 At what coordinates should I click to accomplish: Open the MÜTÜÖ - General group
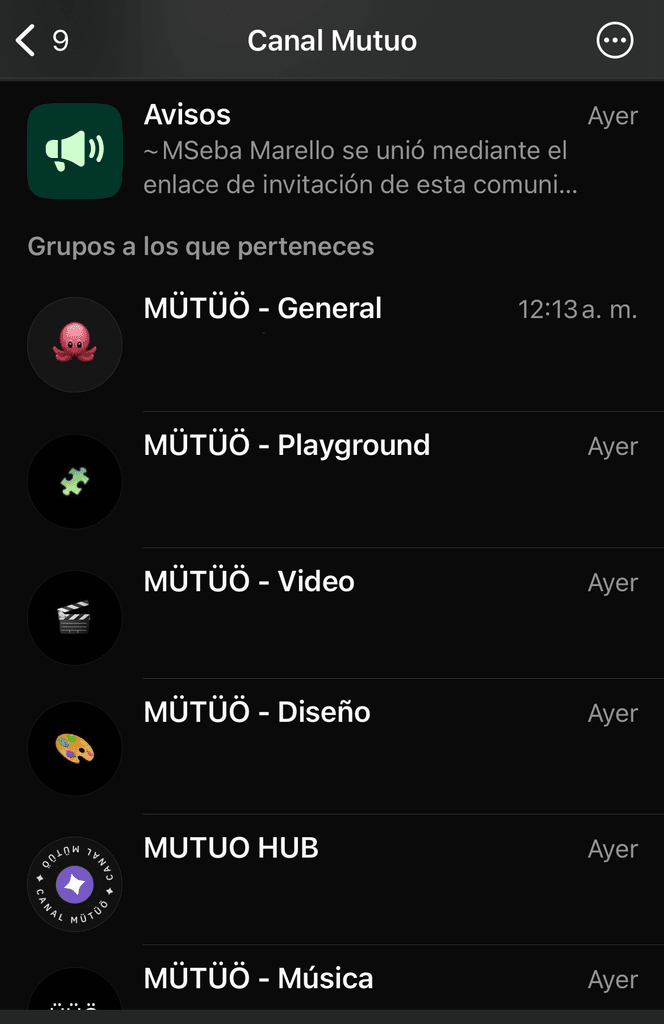pos(332,344)
